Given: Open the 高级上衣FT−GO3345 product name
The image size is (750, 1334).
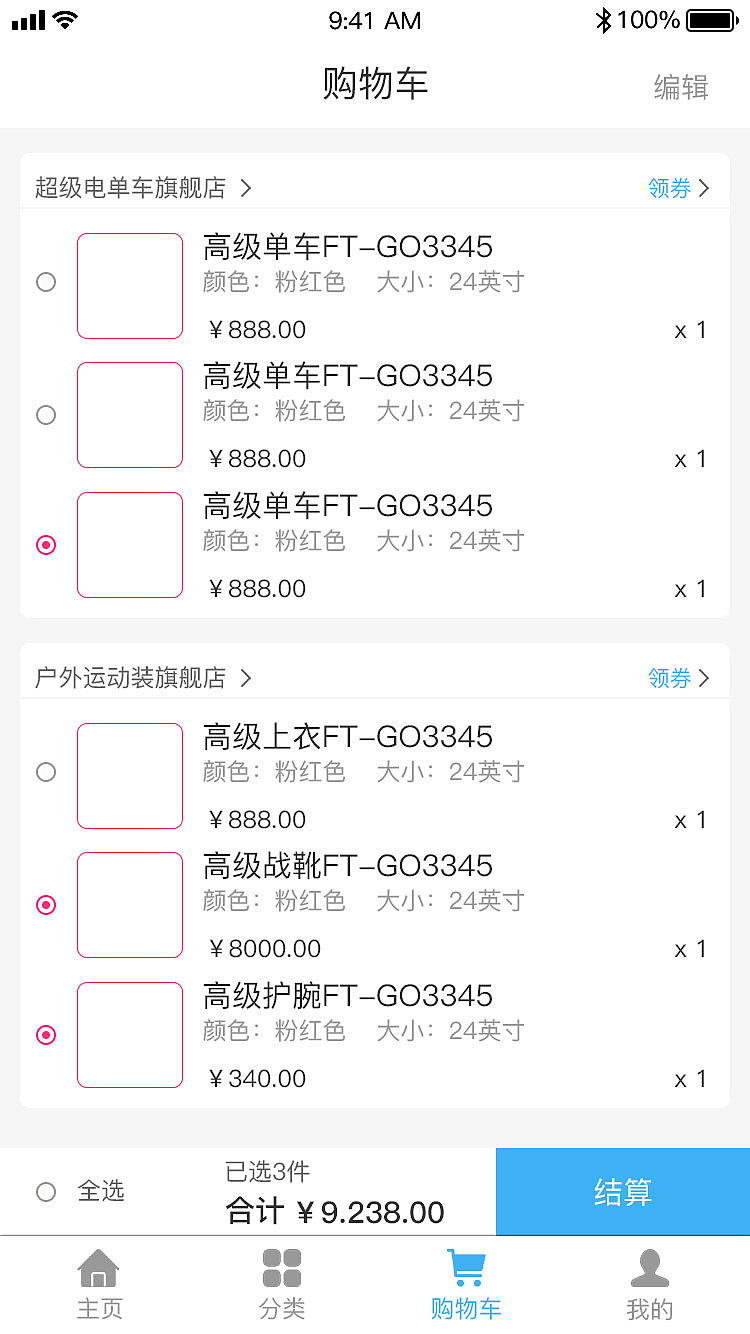Looking at the screenshot, I should pos(345,737).
